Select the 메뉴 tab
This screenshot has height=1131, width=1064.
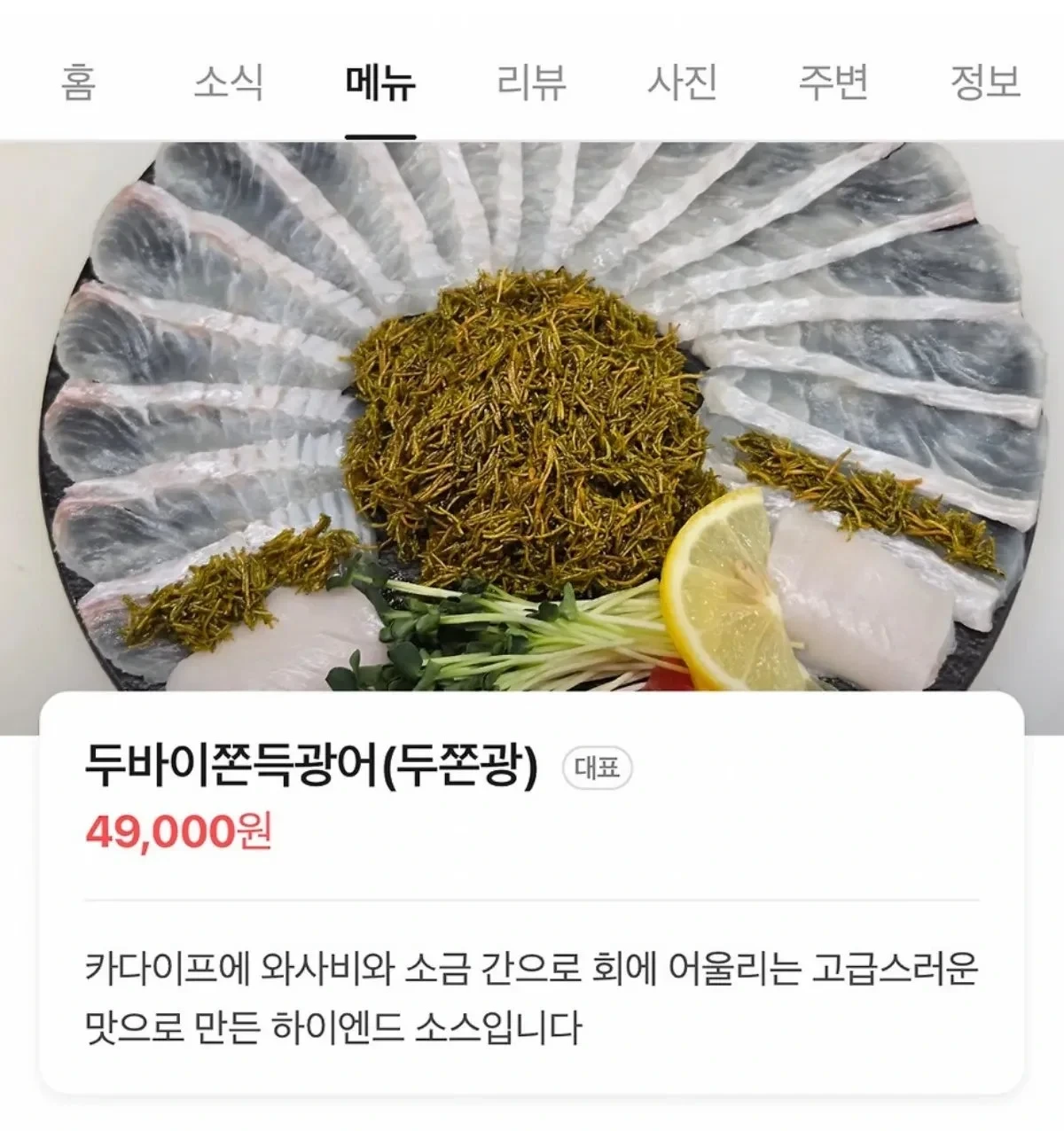(380, 82)
